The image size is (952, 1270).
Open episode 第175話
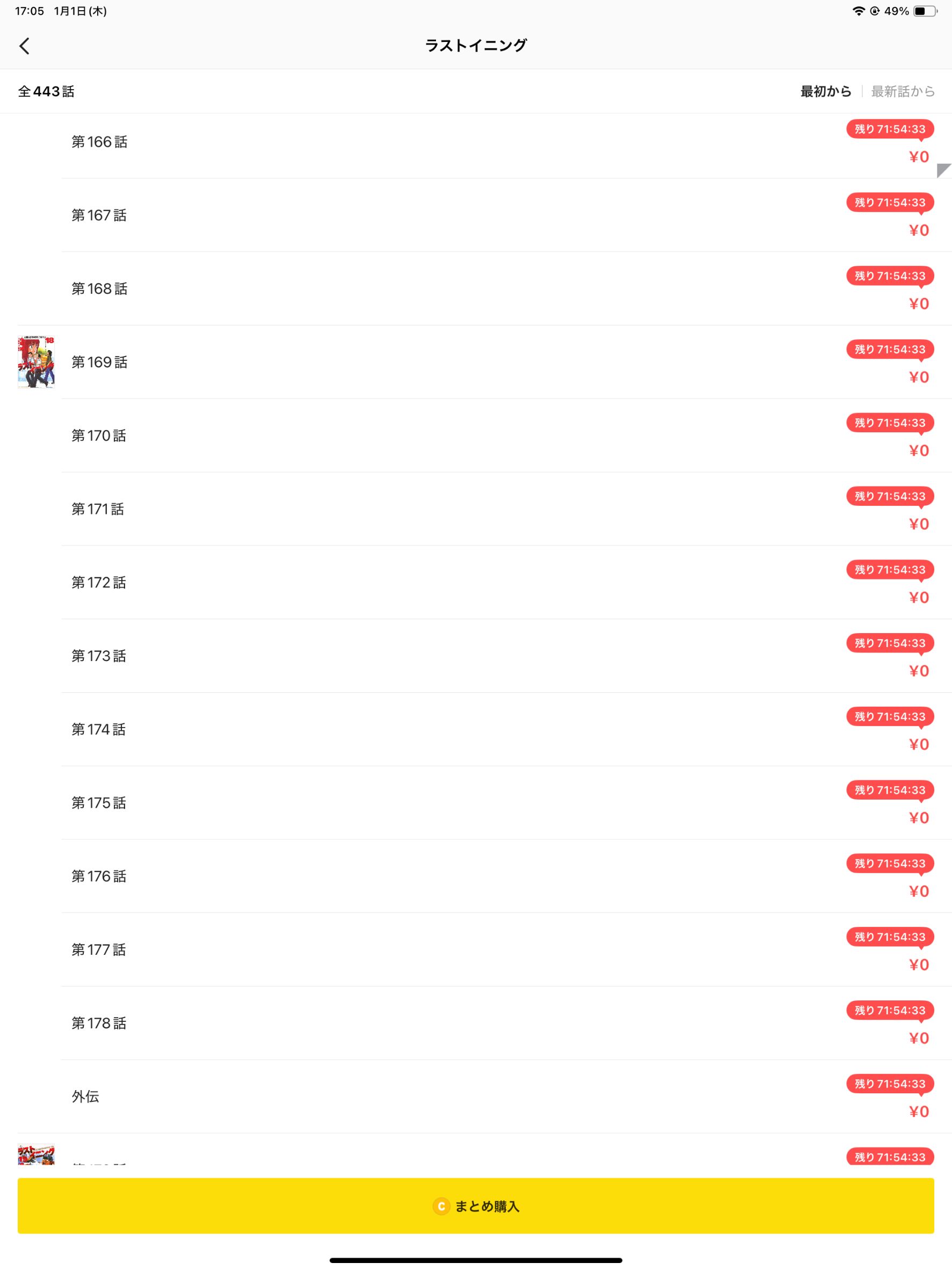pos(99,803)
